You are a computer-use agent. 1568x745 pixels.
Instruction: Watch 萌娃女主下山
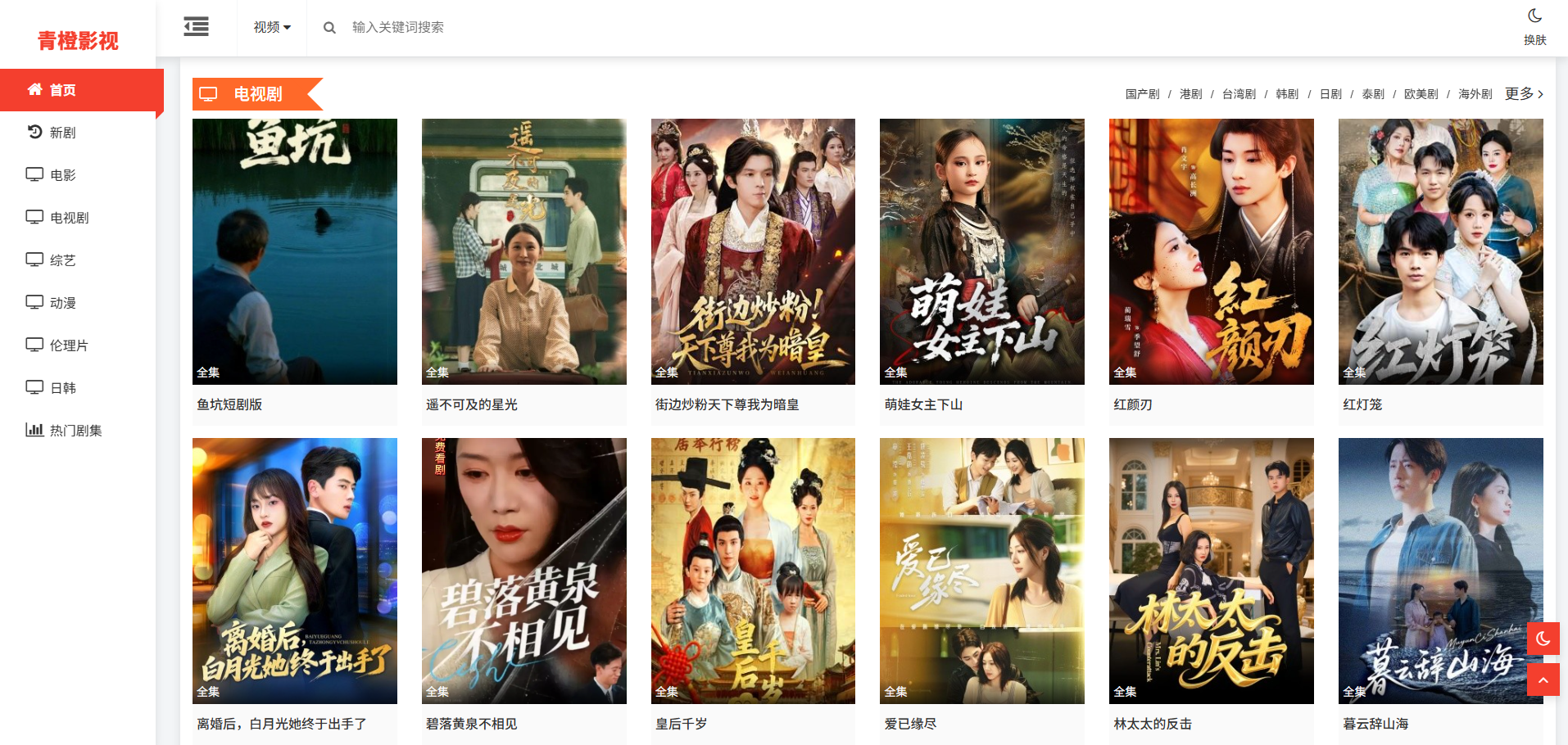pyautogui.click(x=981, y=251)
